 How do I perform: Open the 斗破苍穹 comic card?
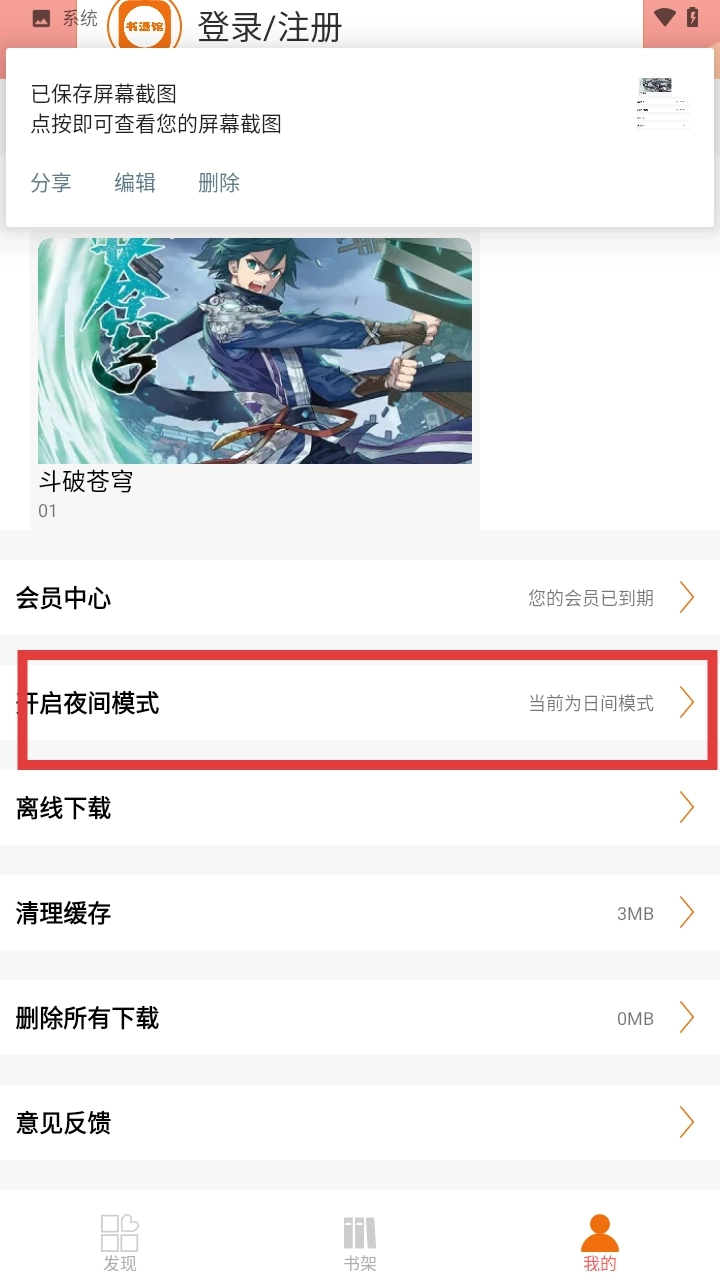tap(255, 378)
